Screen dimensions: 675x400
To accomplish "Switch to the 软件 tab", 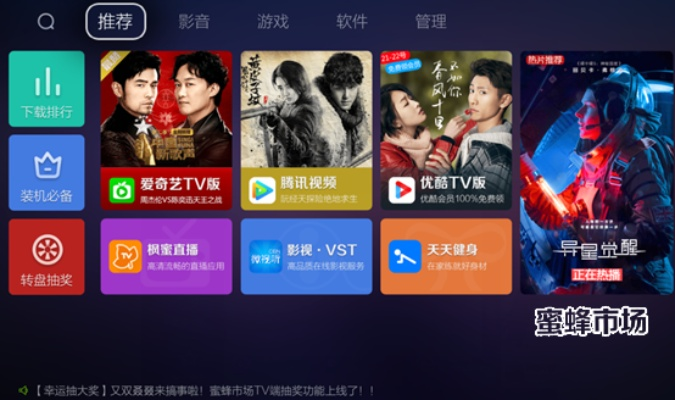I will click(352, 22).
